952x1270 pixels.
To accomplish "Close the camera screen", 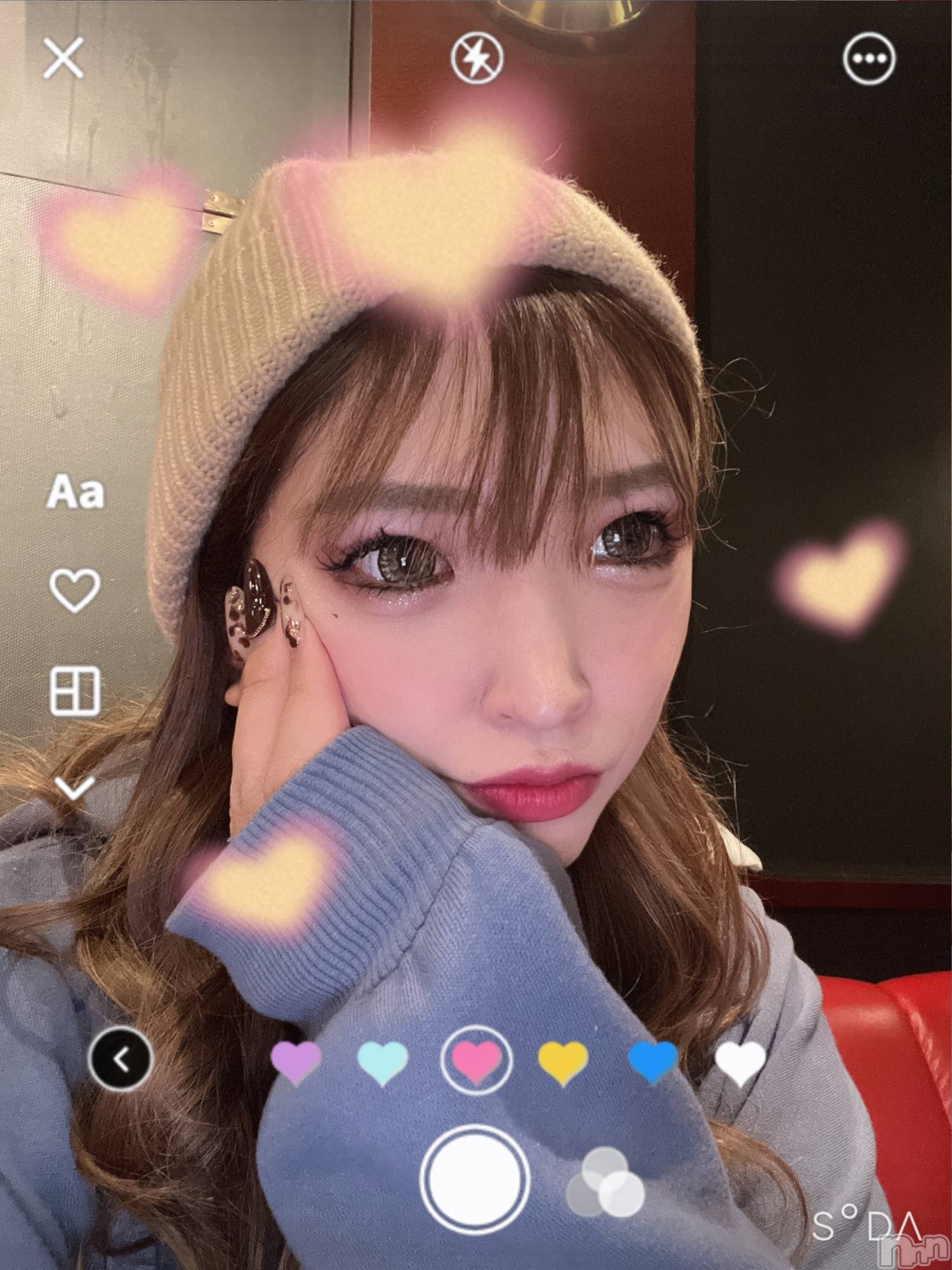I will pyautogui.click(x=63, y=58).
